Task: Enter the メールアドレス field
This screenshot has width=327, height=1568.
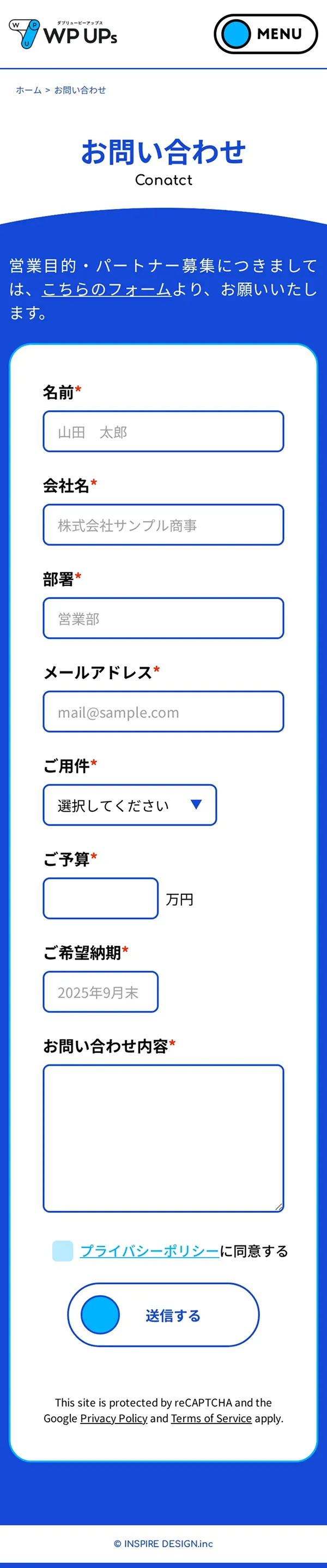Action: [x=163, y=711]
